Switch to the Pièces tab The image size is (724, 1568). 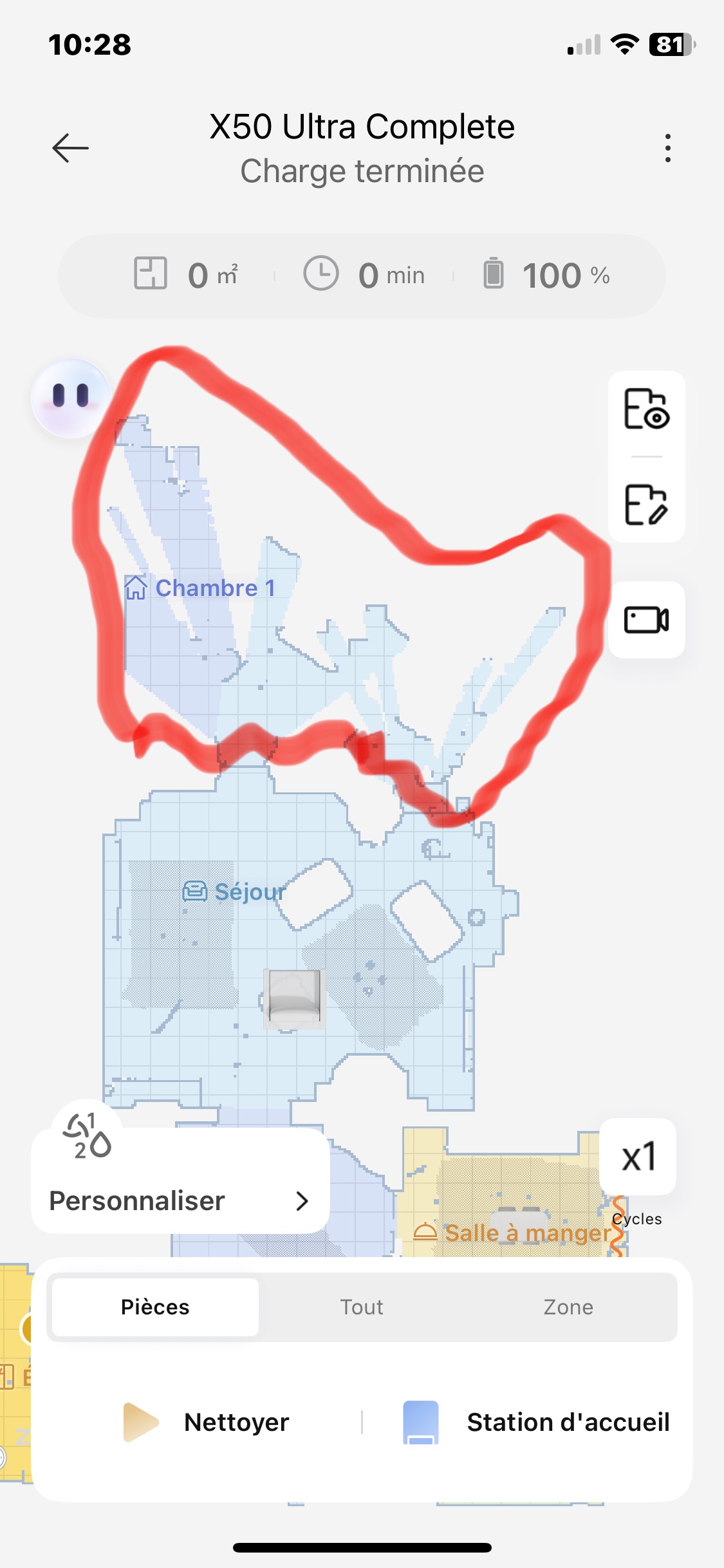pyautogui.click(x=155, y=1307)
